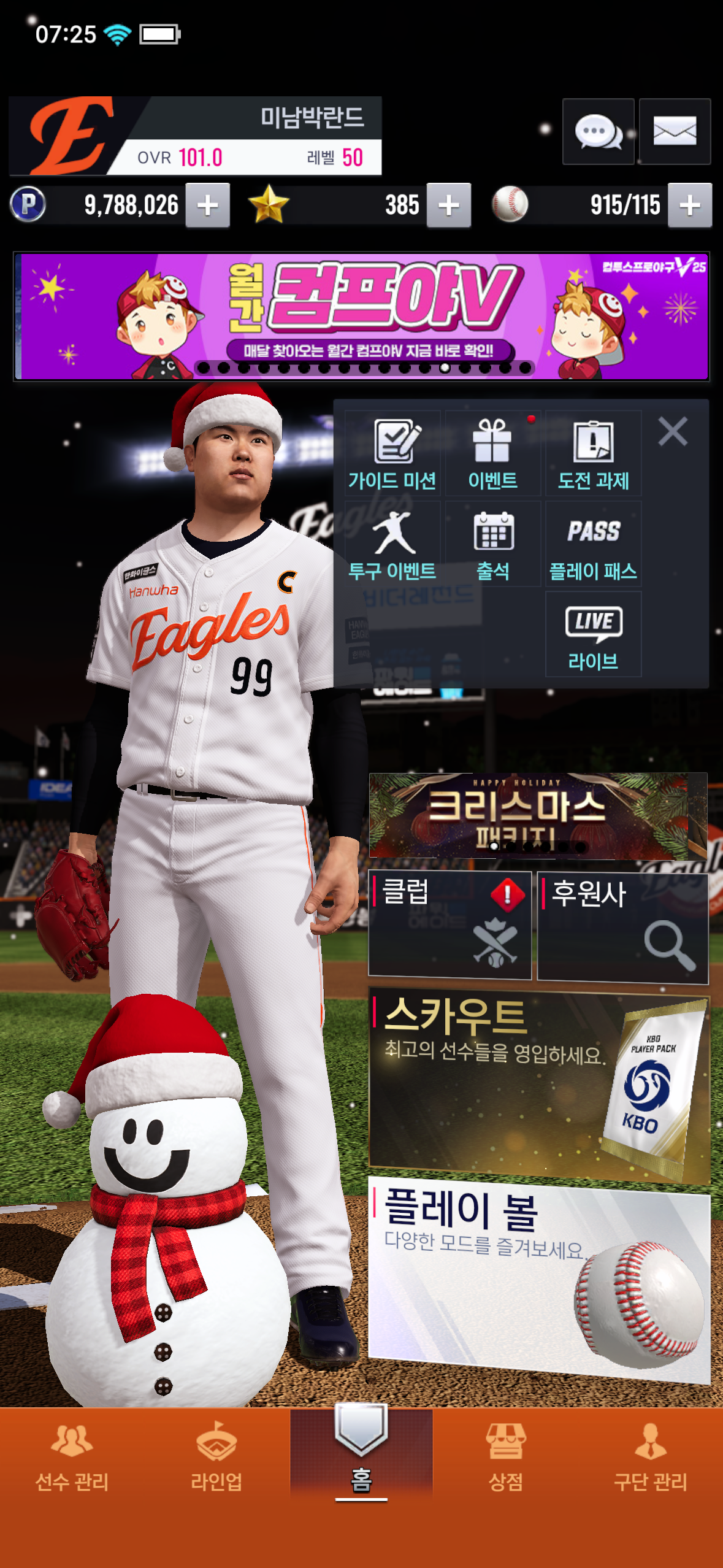This screenshot has height=1568, width=723.
Task: Open the 후원사 tile
Action: coord(622,926)
